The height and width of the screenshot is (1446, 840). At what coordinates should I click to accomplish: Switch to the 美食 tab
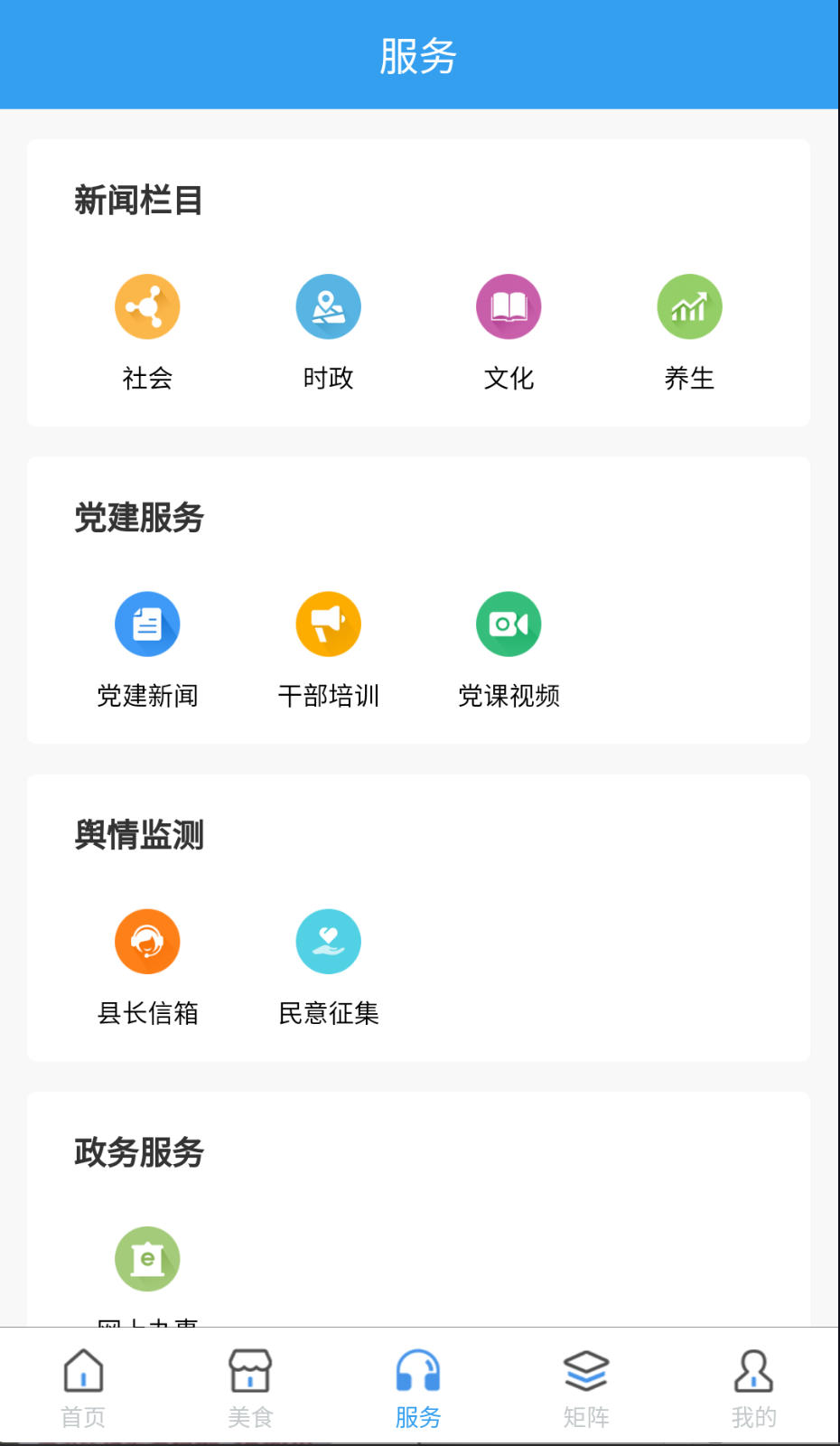(251, 1387)
